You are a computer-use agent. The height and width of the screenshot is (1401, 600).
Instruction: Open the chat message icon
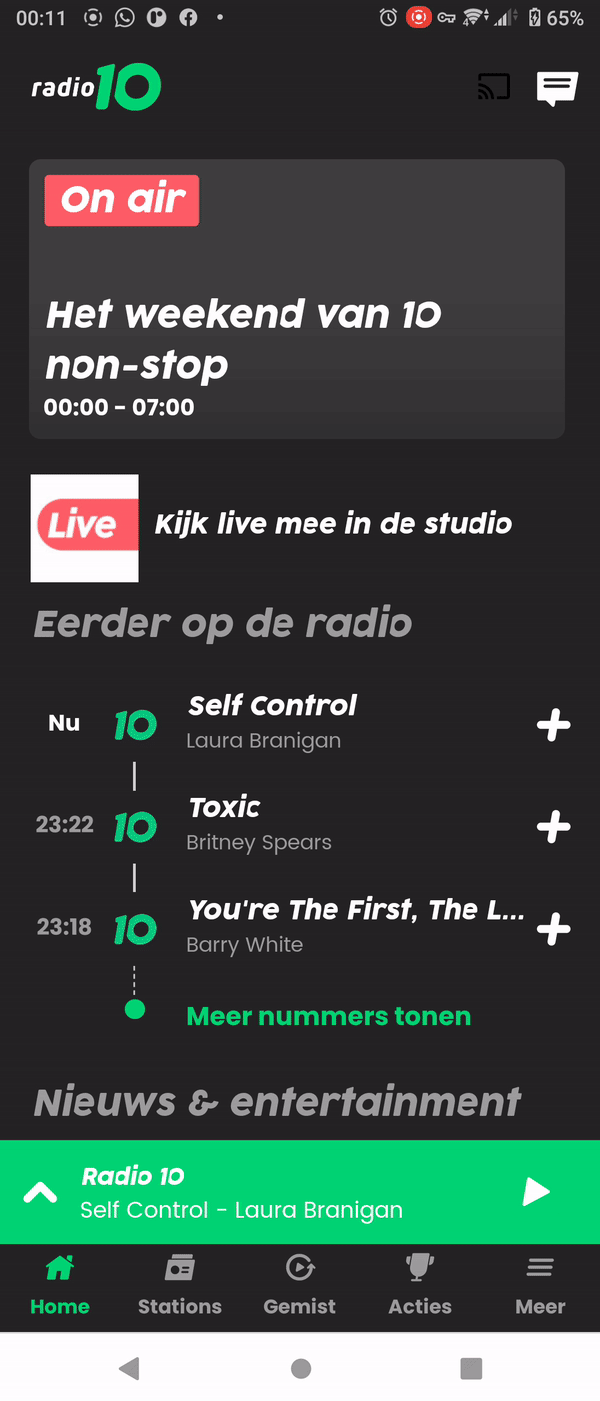click(557, 88)
